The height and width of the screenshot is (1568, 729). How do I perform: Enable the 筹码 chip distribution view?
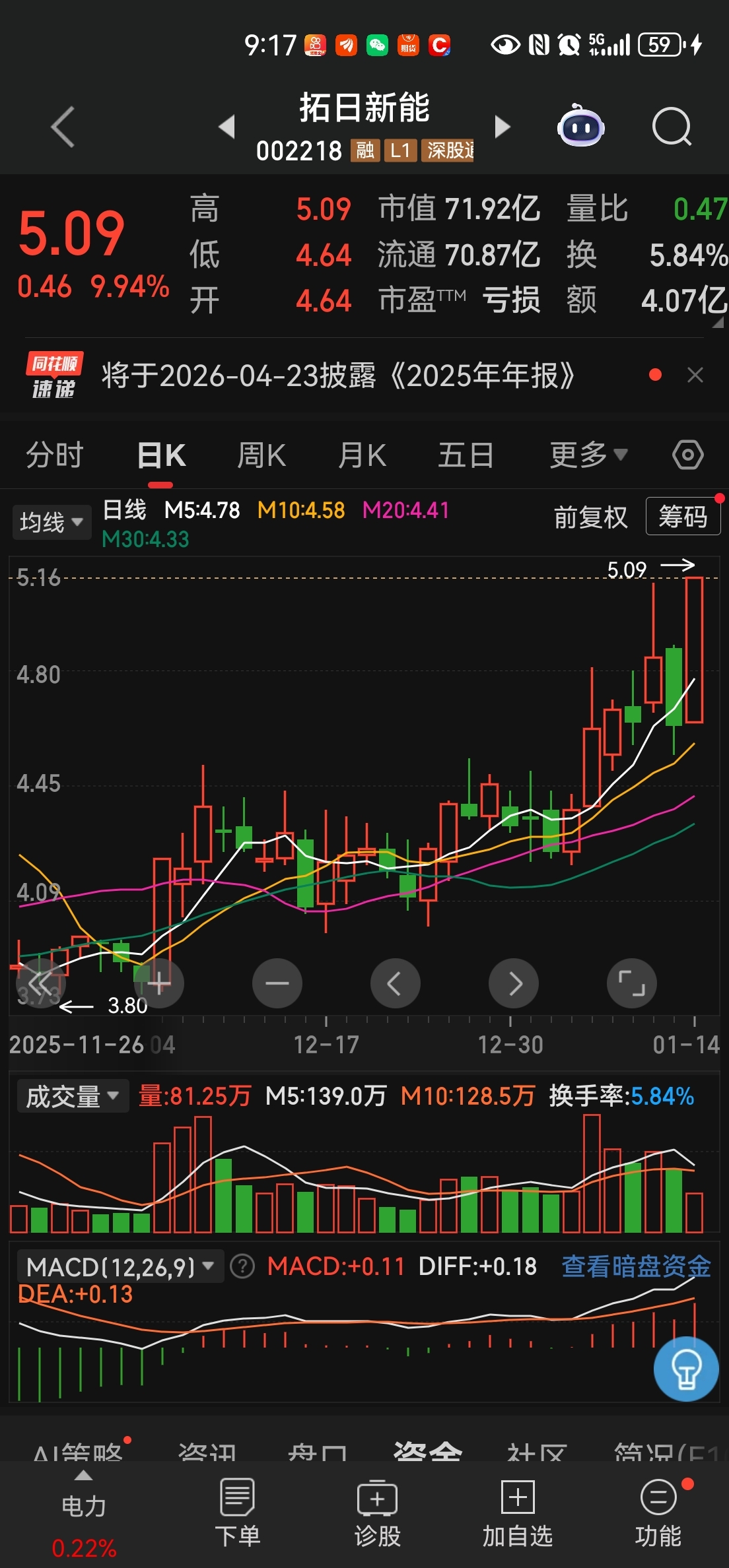tap(683, 517)
